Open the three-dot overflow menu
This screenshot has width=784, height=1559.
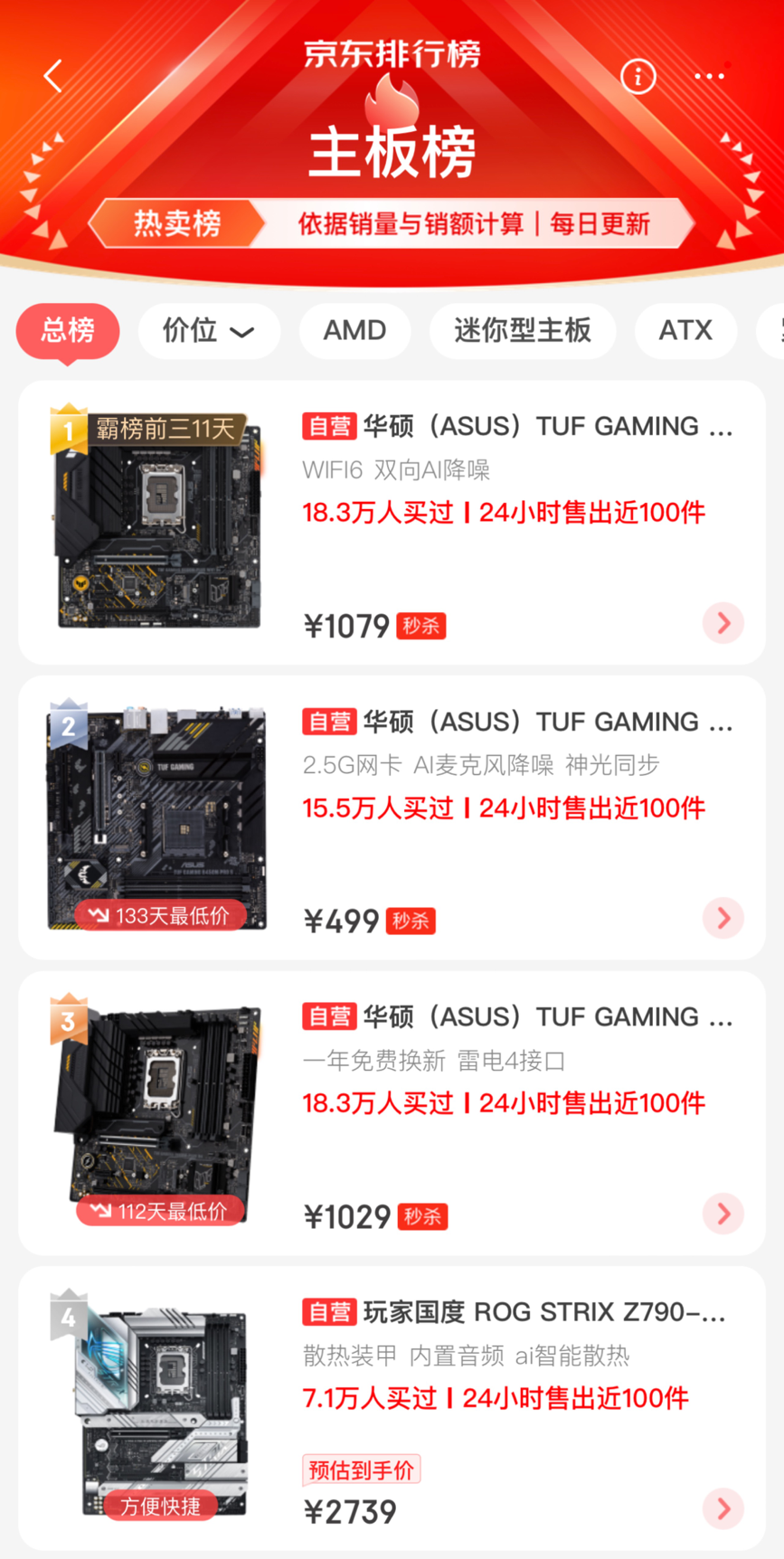tap(709, 77)
